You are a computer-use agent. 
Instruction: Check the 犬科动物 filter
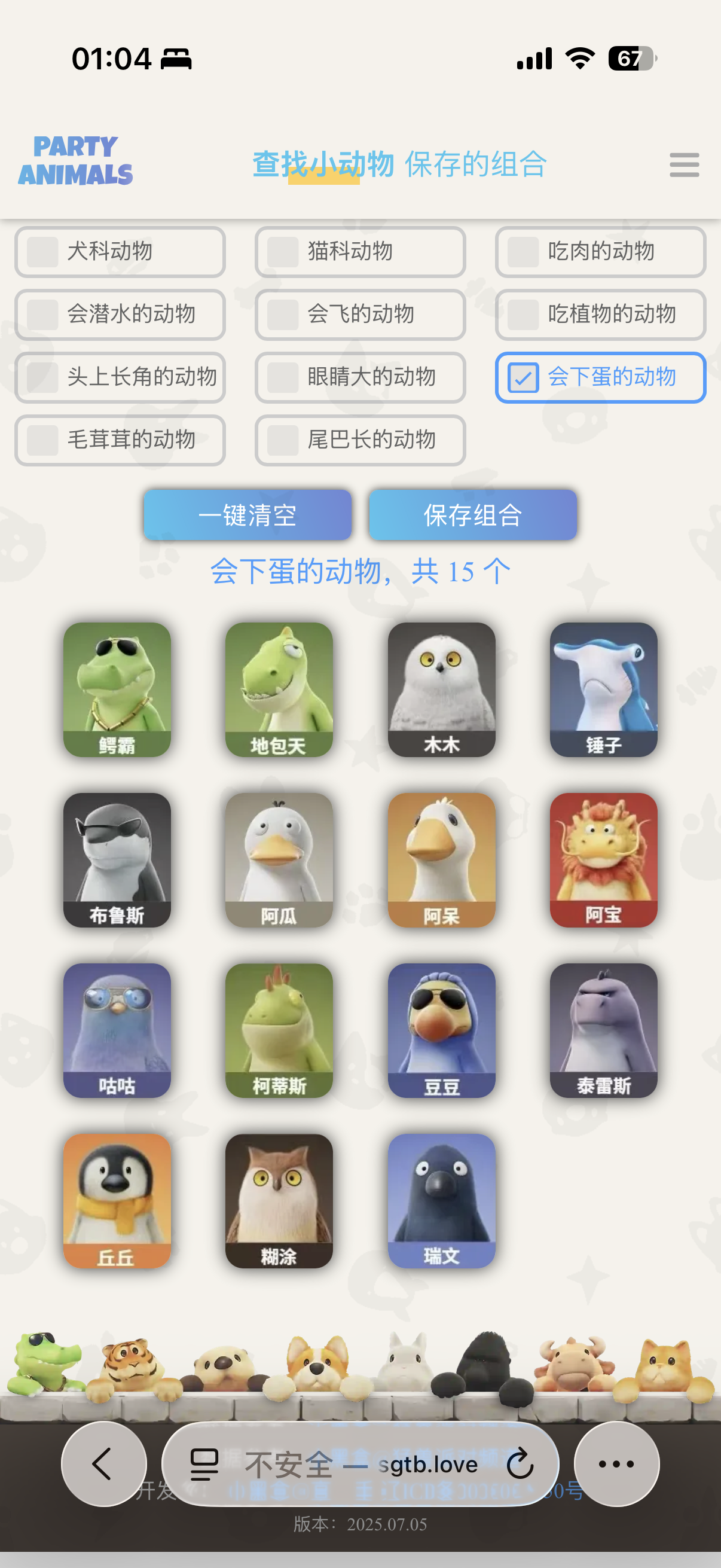click(43, 252)
